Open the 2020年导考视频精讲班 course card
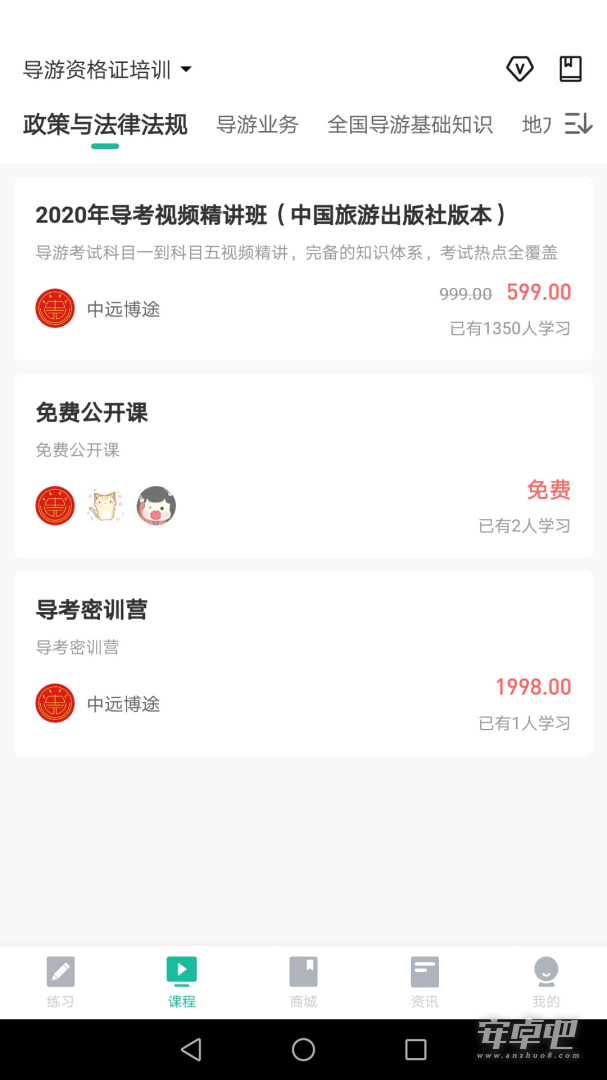The image size is (607, 1080). click(x=303, y=269)
